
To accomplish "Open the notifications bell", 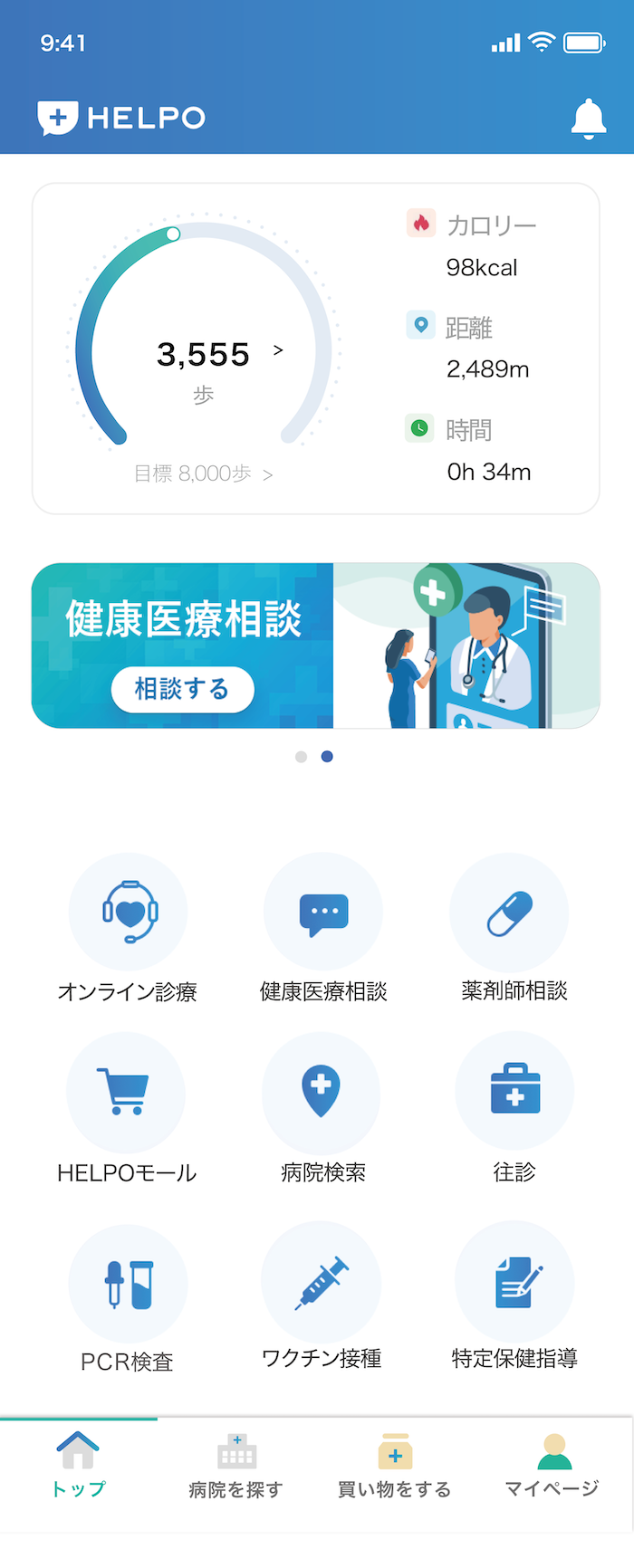I will click(588, 119).
